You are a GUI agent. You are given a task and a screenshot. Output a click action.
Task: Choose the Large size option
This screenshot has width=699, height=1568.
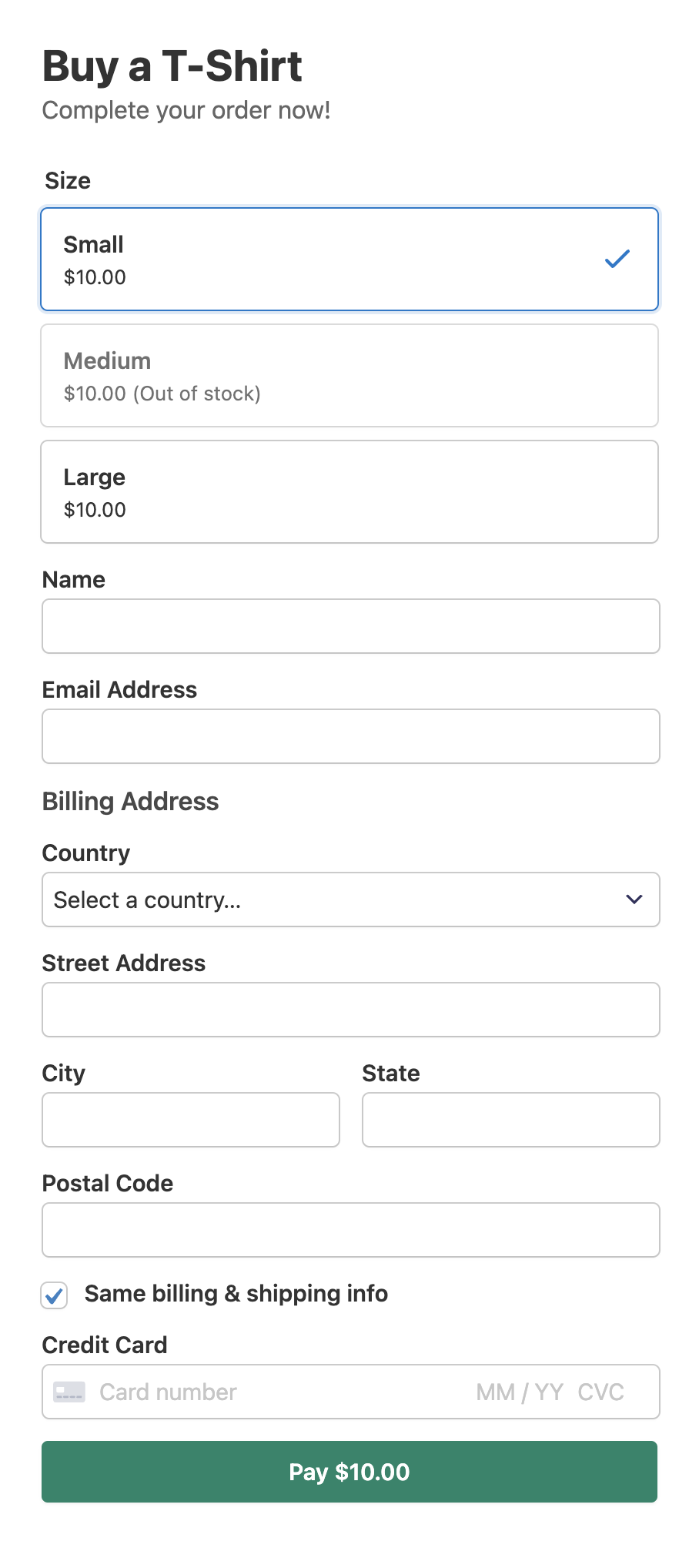click(349, 491)
